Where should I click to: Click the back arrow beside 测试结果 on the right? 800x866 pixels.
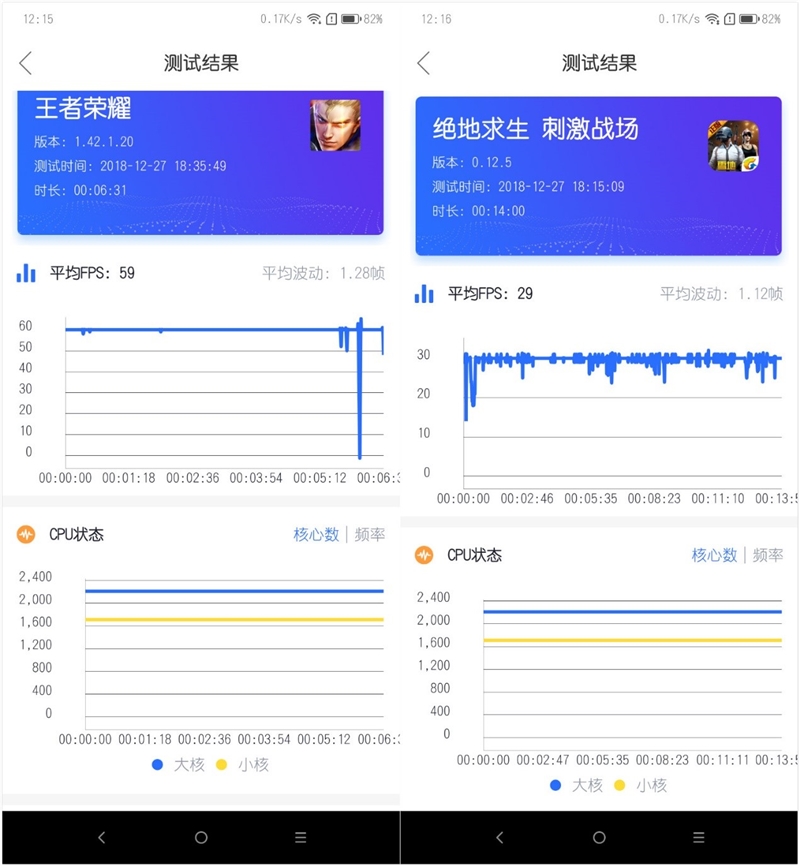coord(424,62)
